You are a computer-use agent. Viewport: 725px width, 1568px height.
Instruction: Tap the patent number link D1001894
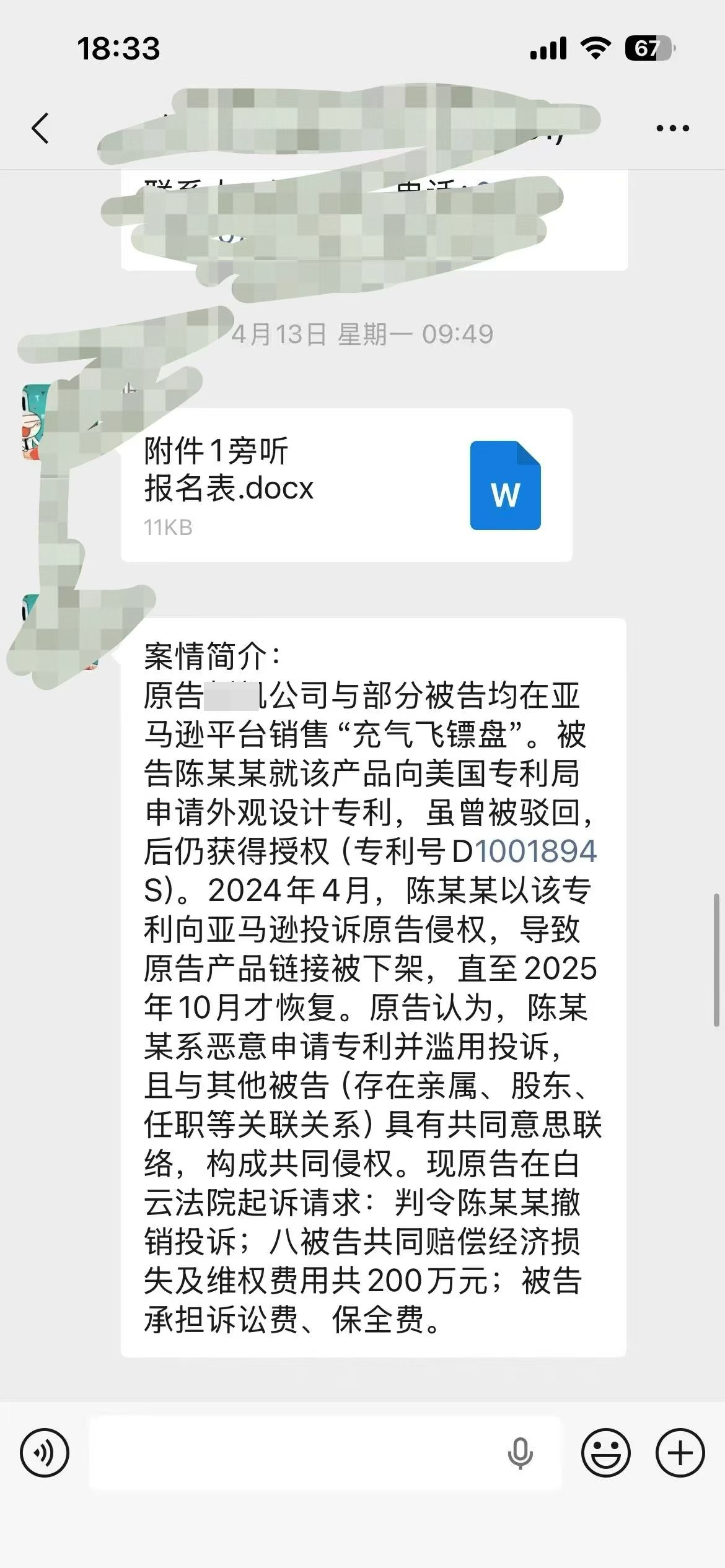click(x=535, y=852)
